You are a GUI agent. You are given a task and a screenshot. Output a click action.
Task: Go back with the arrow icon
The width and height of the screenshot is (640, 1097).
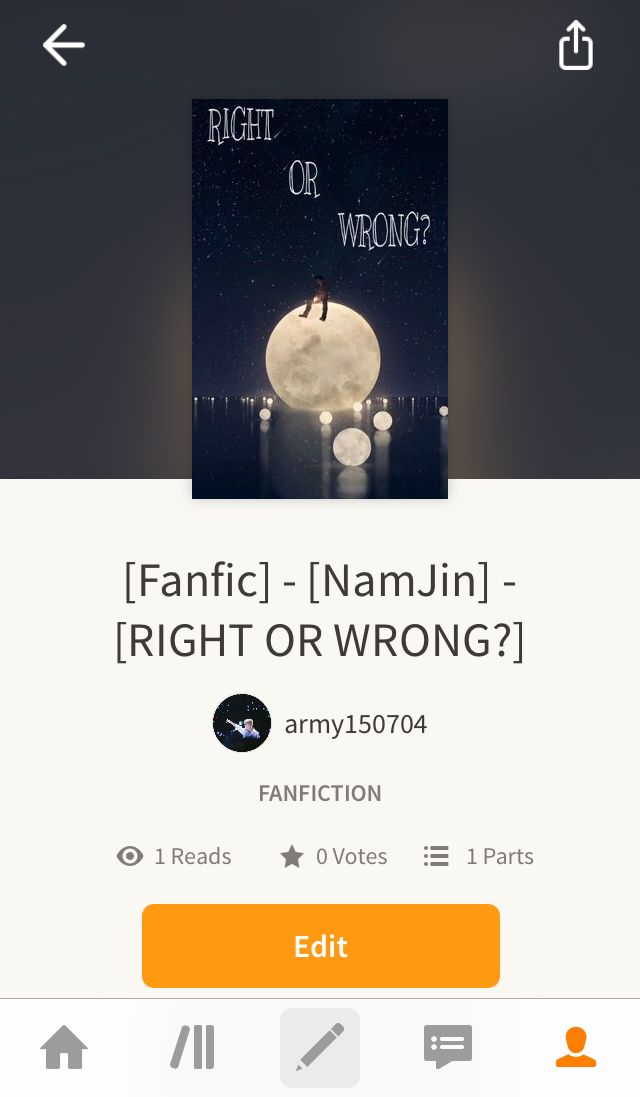[x=63, y=45]
